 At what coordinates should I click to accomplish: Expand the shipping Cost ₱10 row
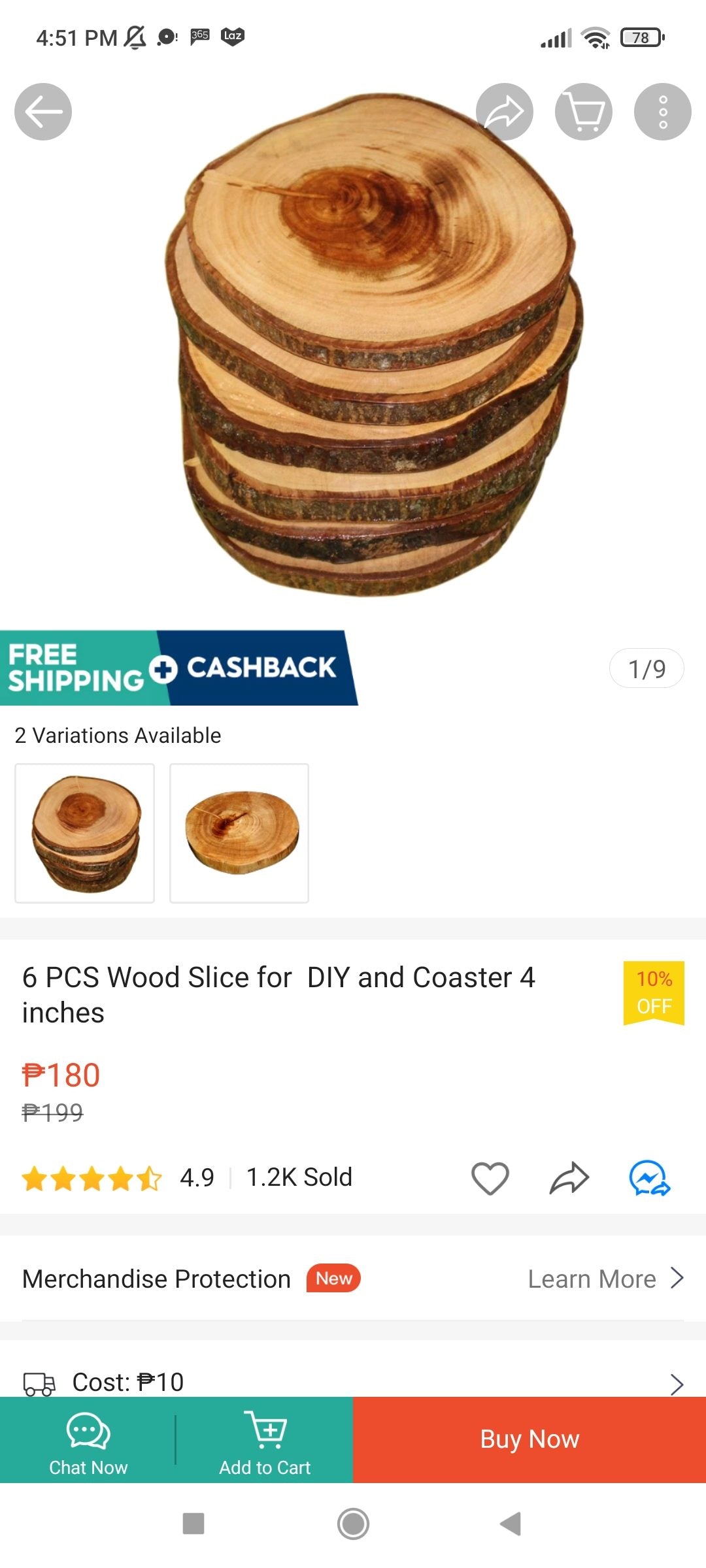point(677,1382)
